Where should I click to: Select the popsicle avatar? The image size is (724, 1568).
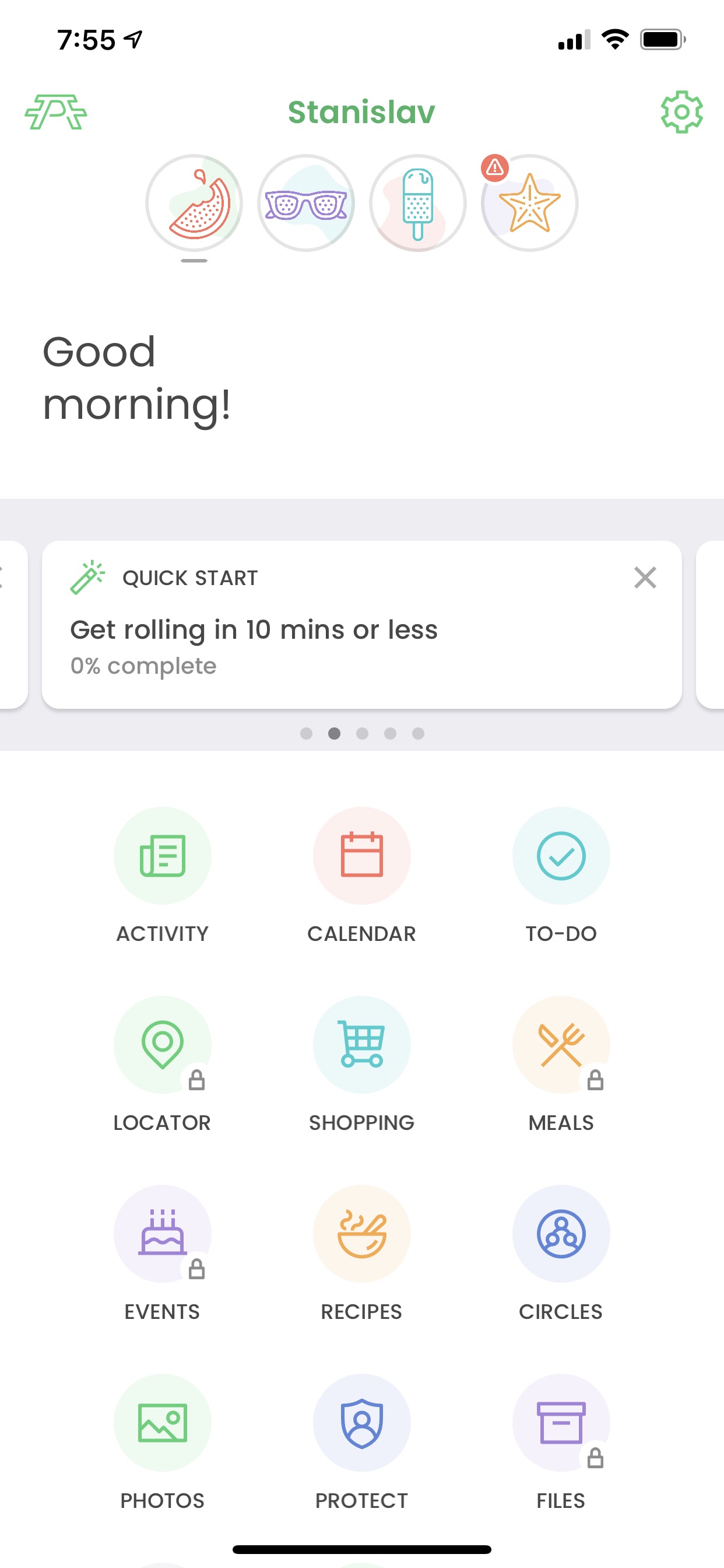pyautogui.click(x=418, y=202)
